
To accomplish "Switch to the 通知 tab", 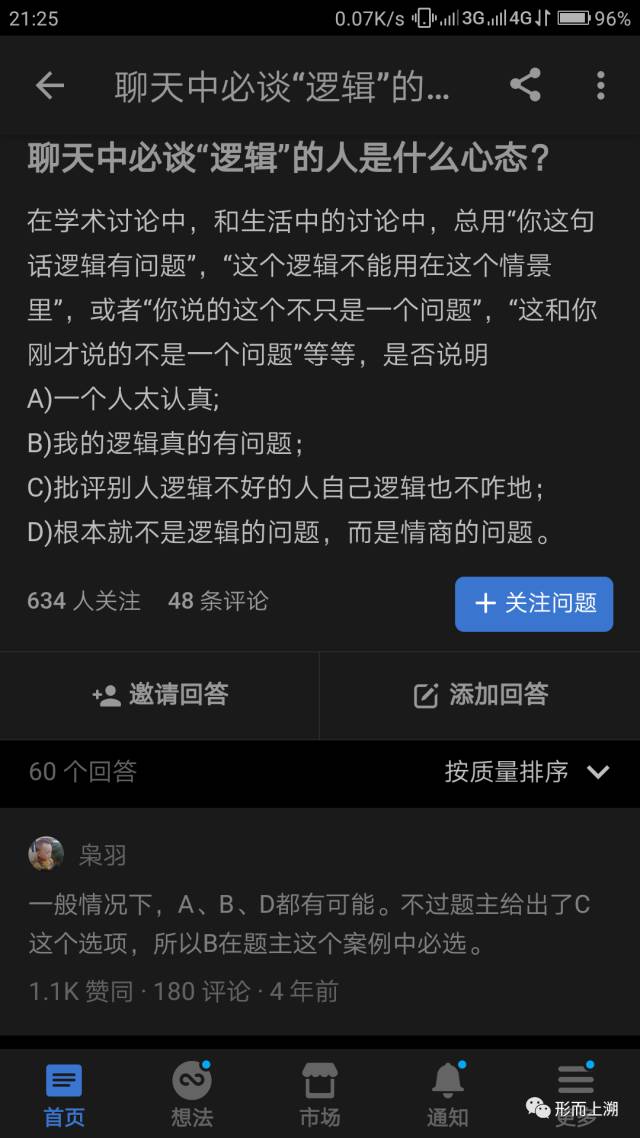I will pos(447,1095).
